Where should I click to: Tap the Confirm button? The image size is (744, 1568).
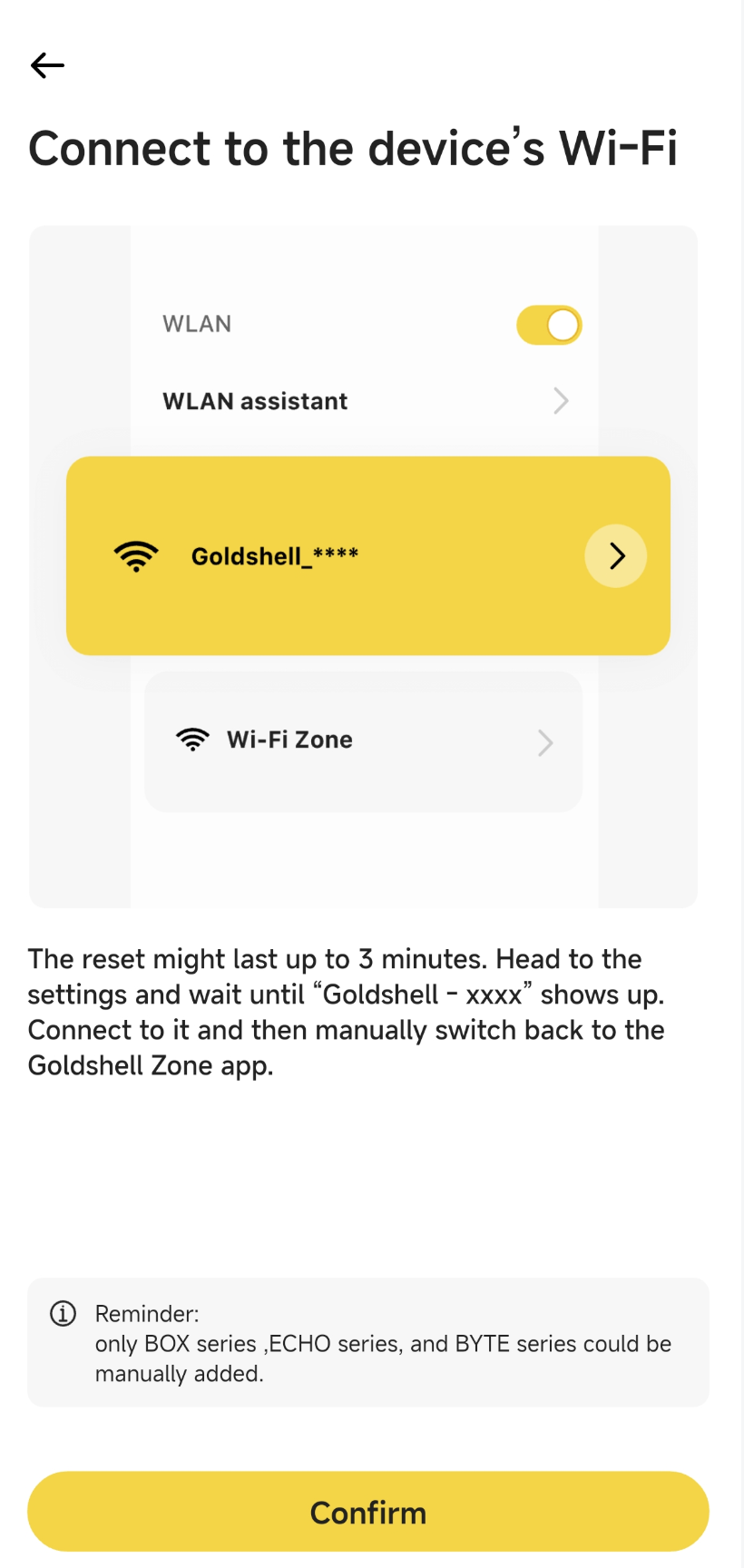tap(368, 1512)
